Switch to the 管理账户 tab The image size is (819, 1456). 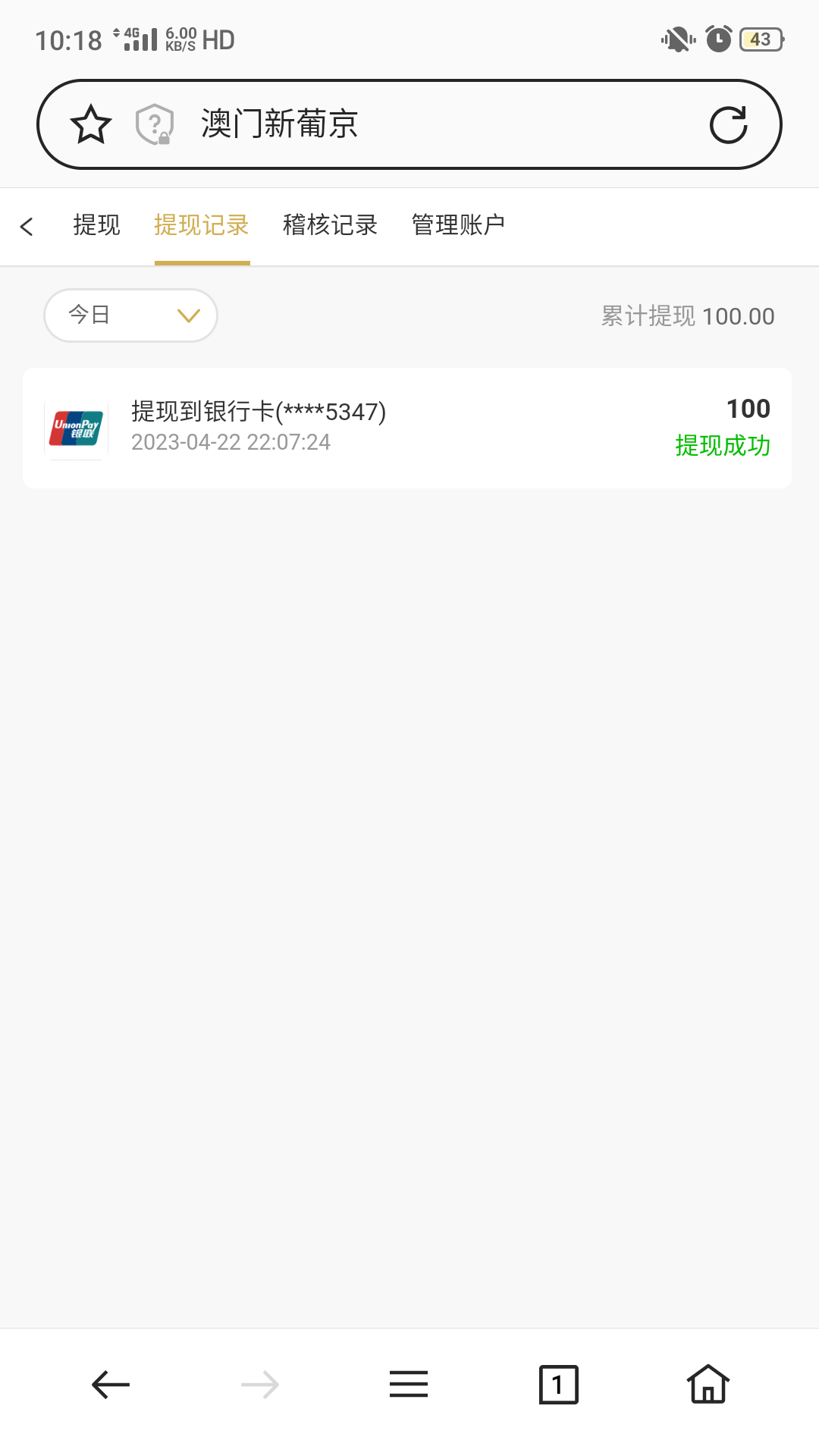pos(458,225)
